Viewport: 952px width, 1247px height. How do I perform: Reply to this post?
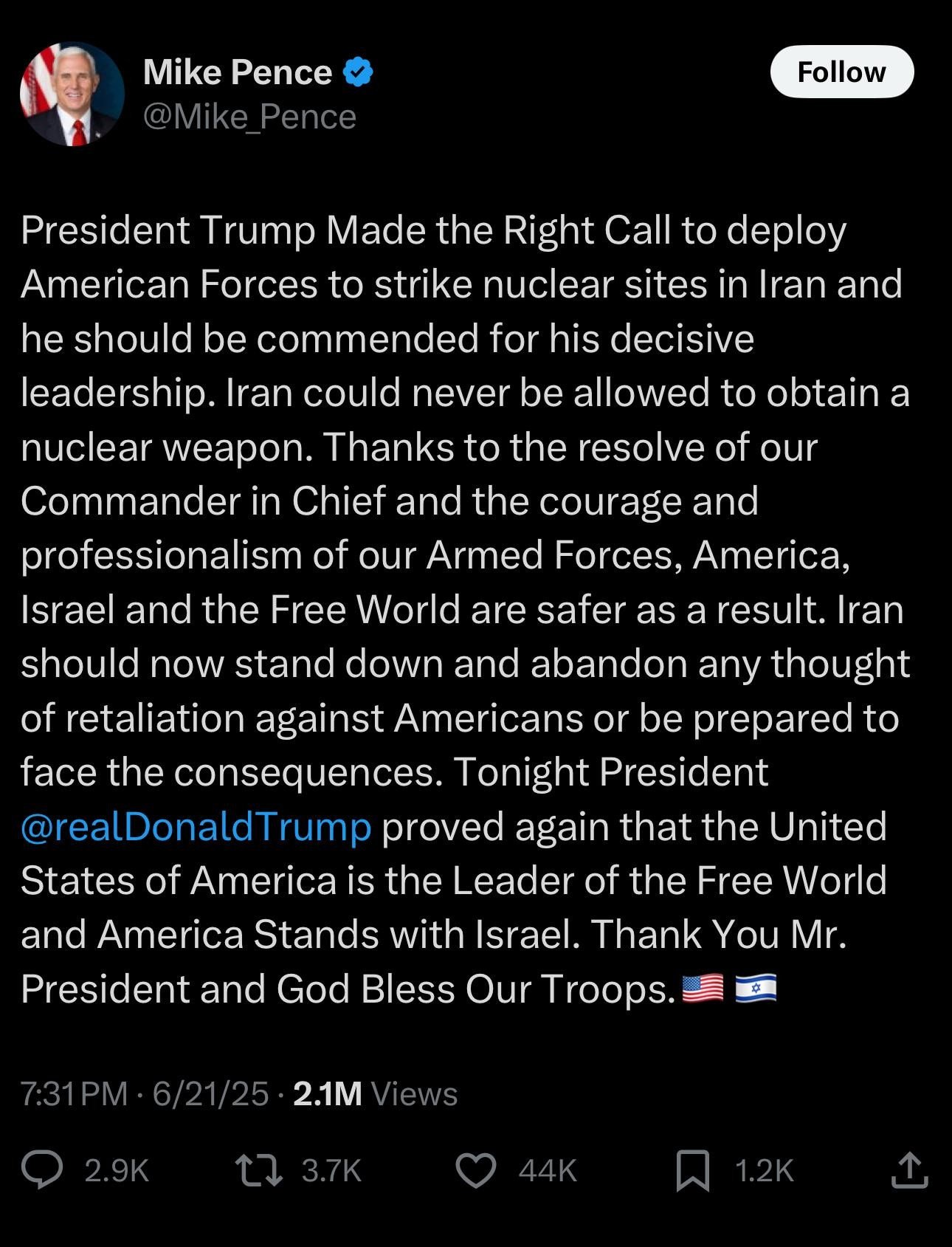tap(42, 1169)
